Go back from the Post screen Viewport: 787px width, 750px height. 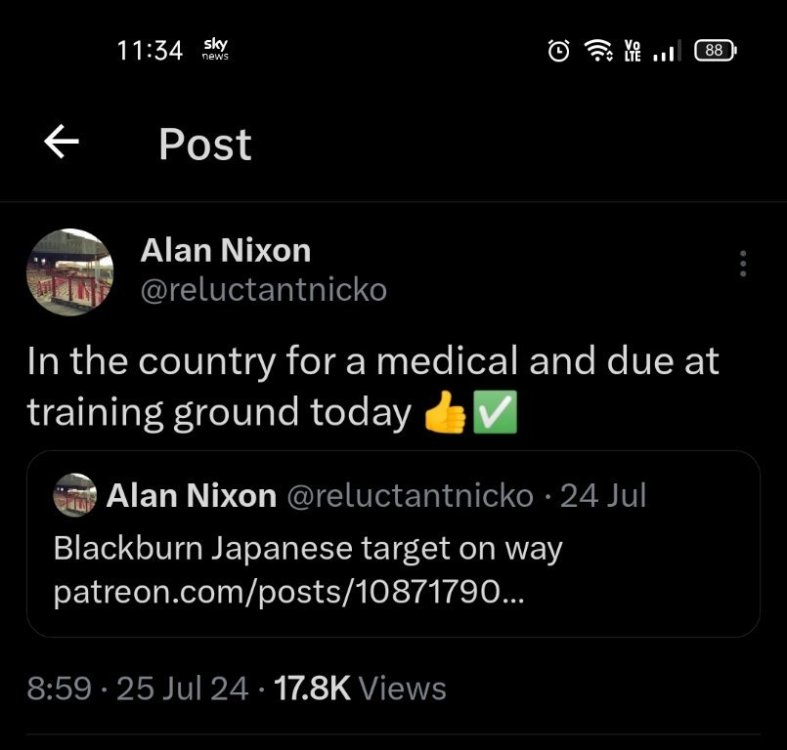(x=62, y=144)
